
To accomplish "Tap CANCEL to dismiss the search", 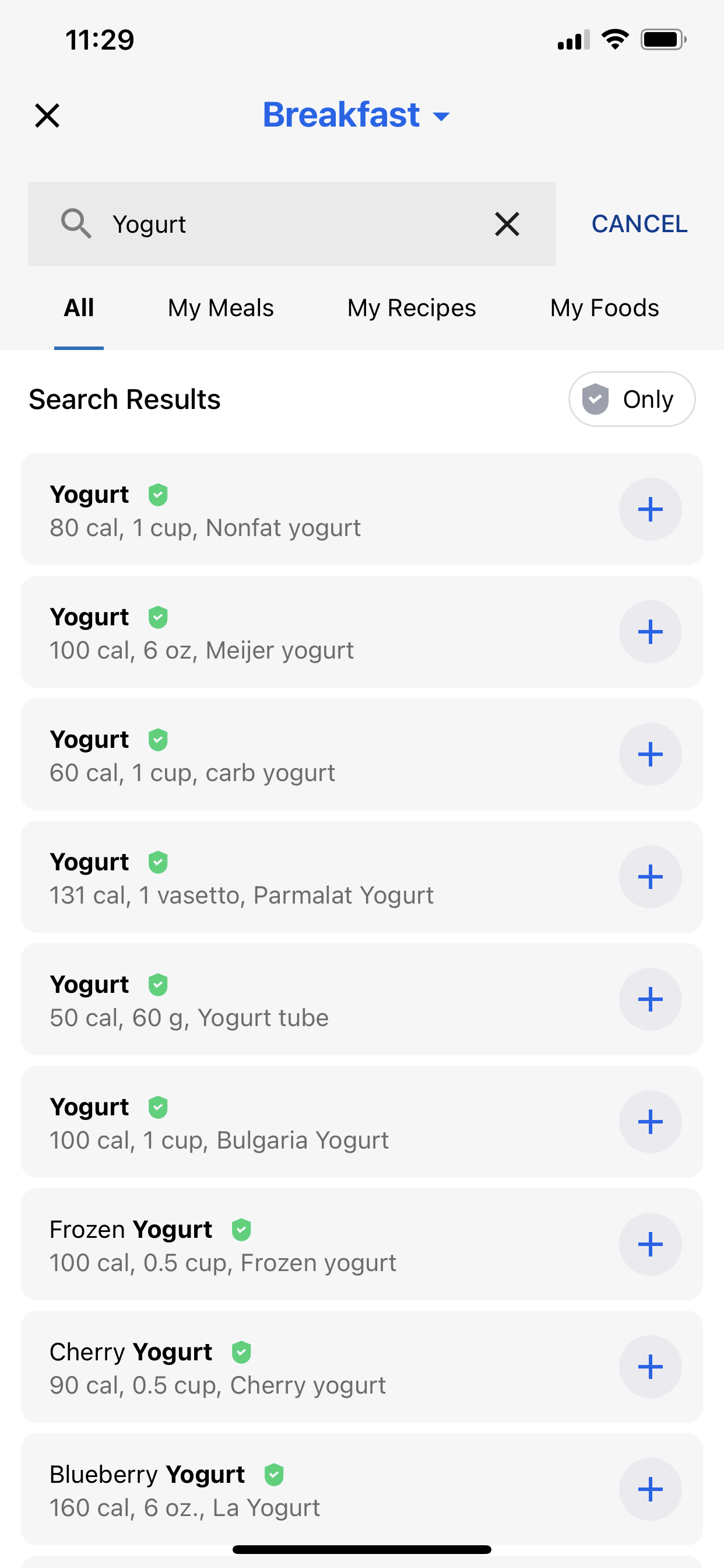I will (639, 223).
